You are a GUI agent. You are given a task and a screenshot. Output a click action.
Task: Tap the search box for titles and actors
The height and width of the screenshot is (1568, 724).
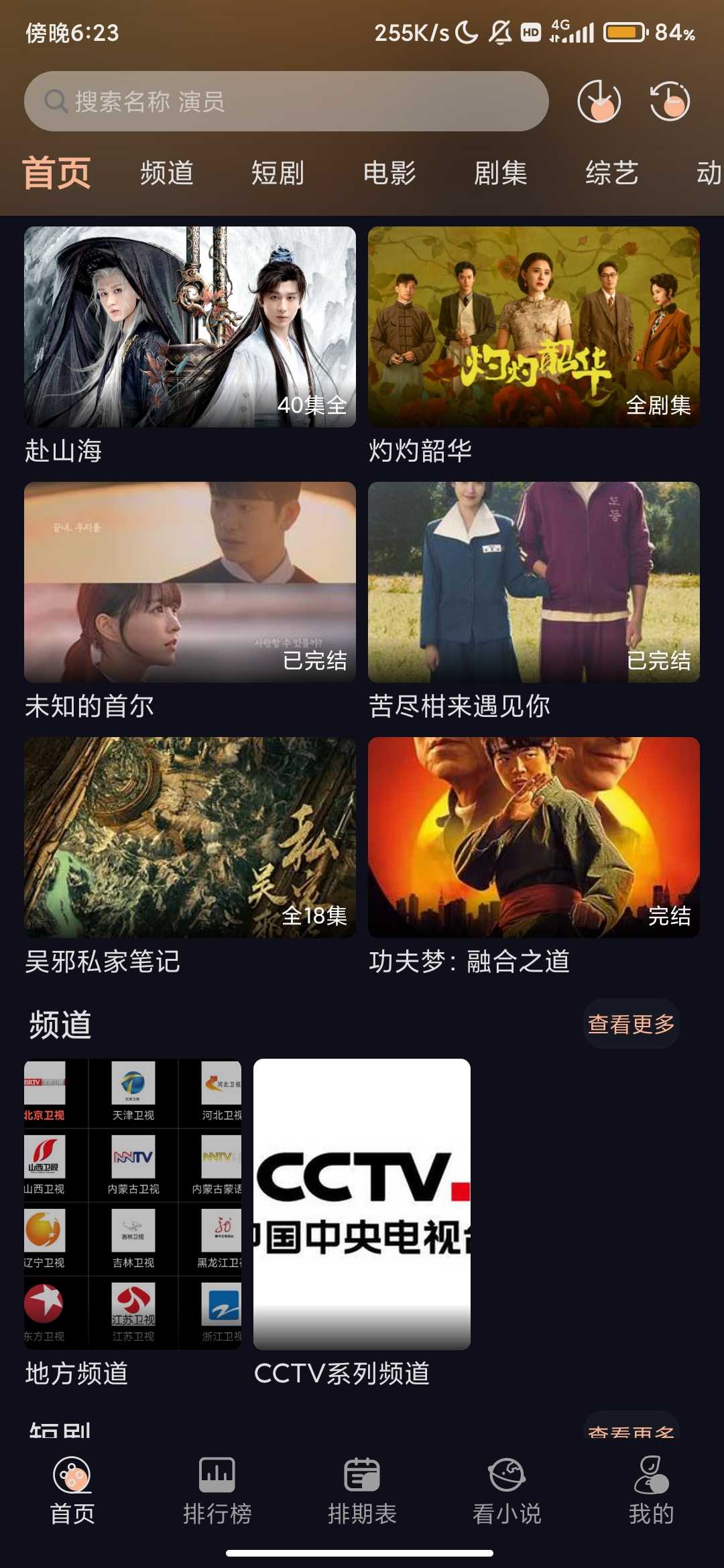[286, 101]
